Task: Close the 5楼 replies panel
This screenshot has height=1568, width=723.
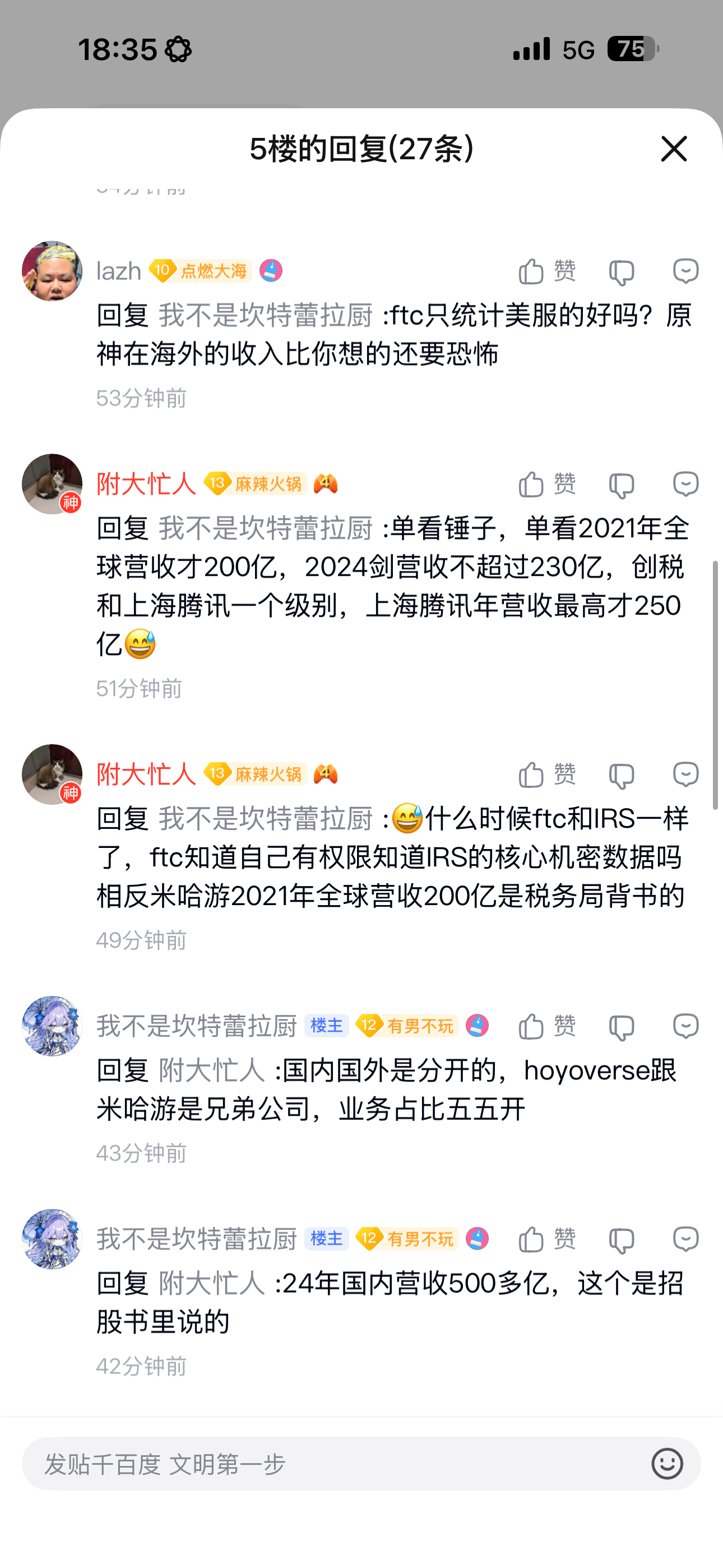Action: point(674,149)
